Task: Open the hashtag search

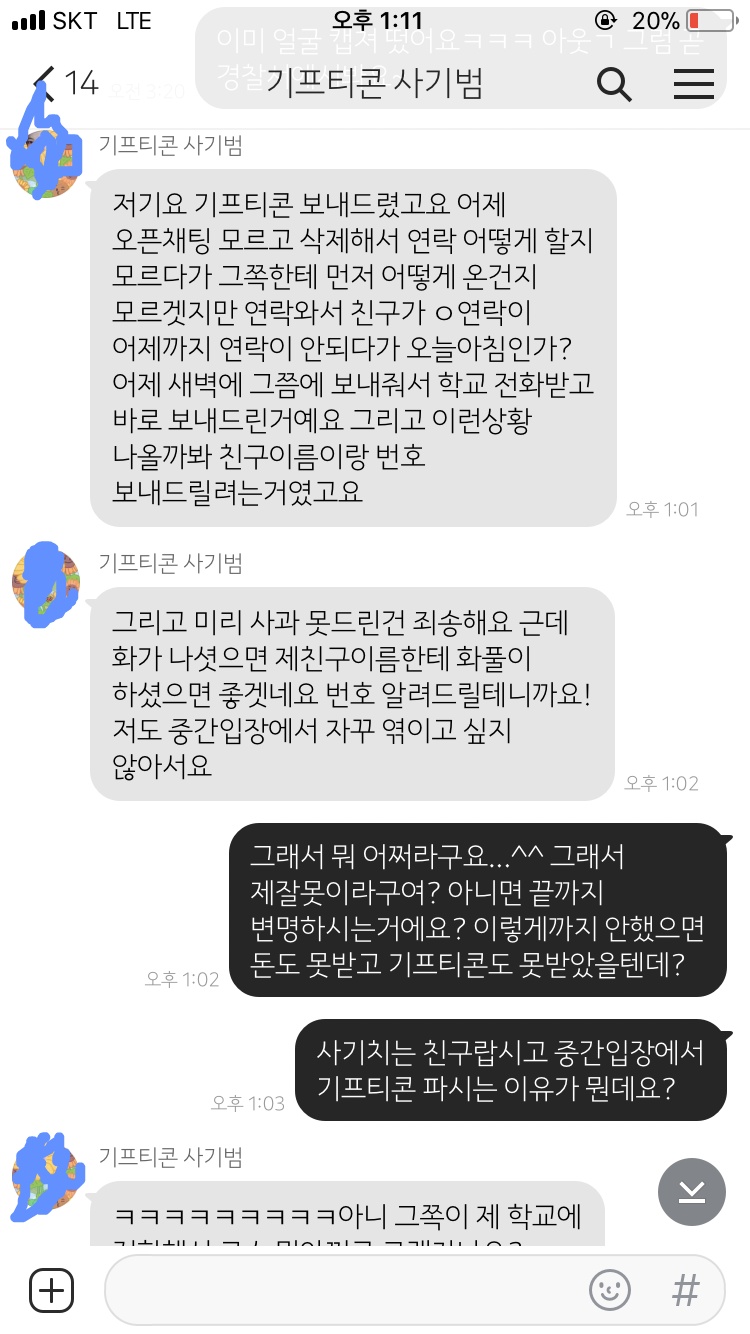Action: (685, 1289)
